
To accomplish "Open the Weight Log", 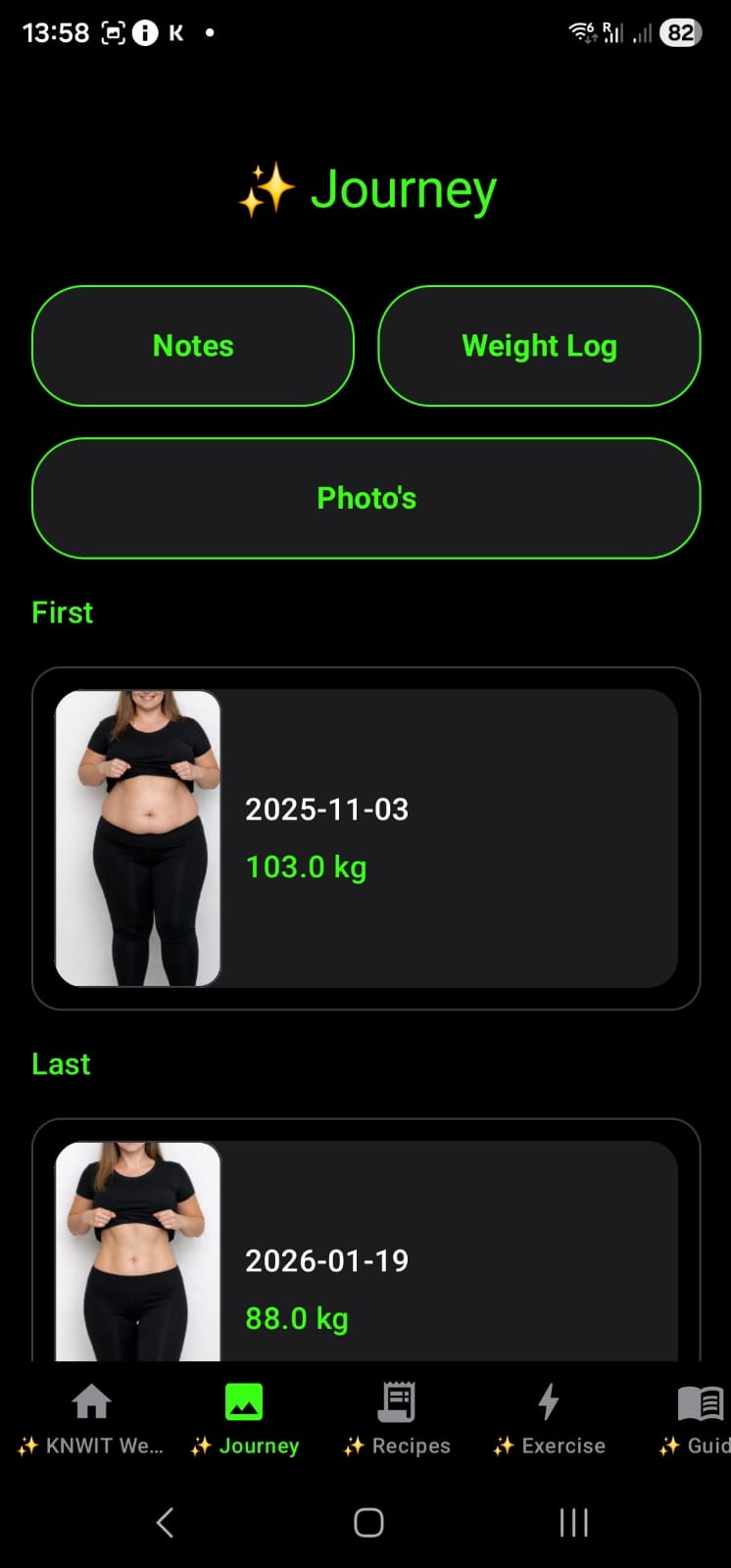I will point(539,345).
